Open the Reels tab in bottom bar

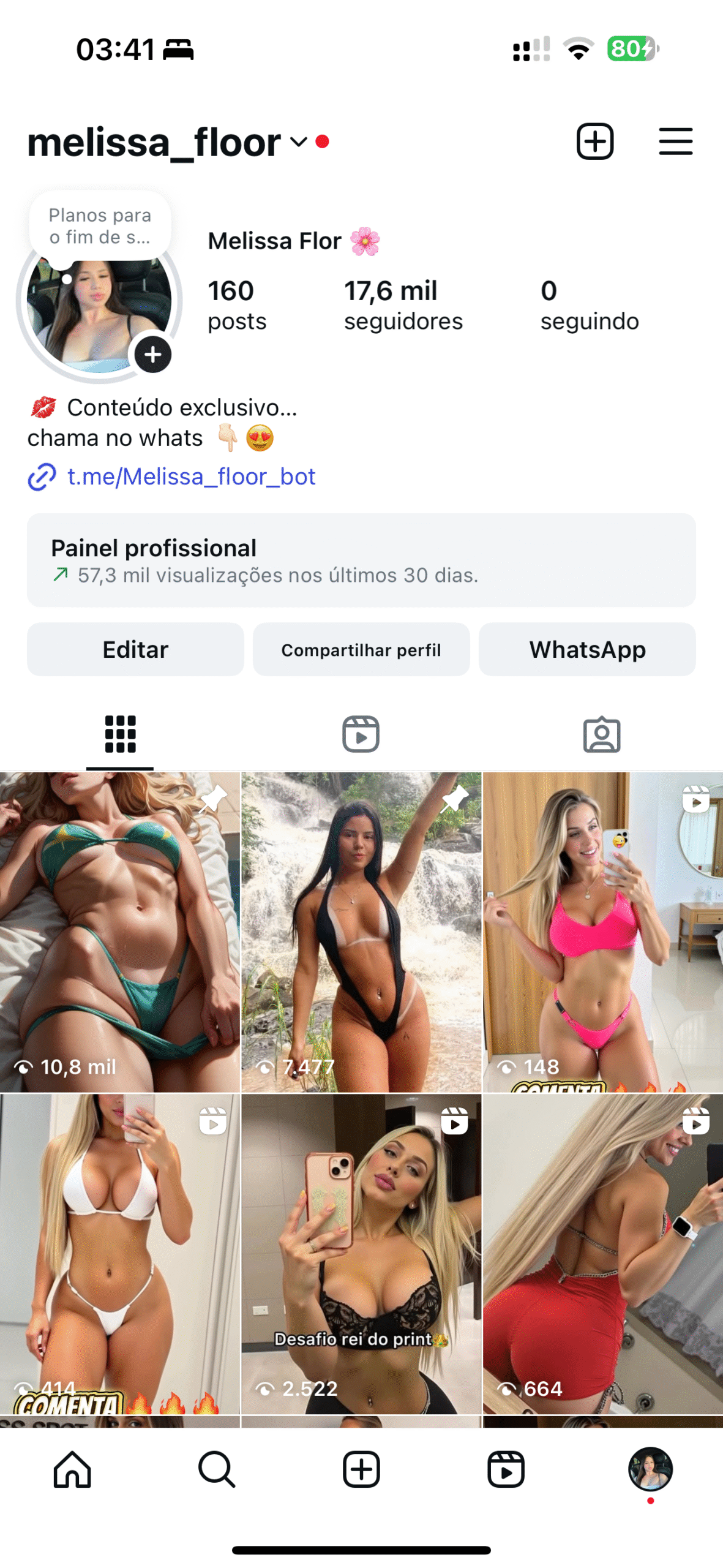click(506, 1469)
